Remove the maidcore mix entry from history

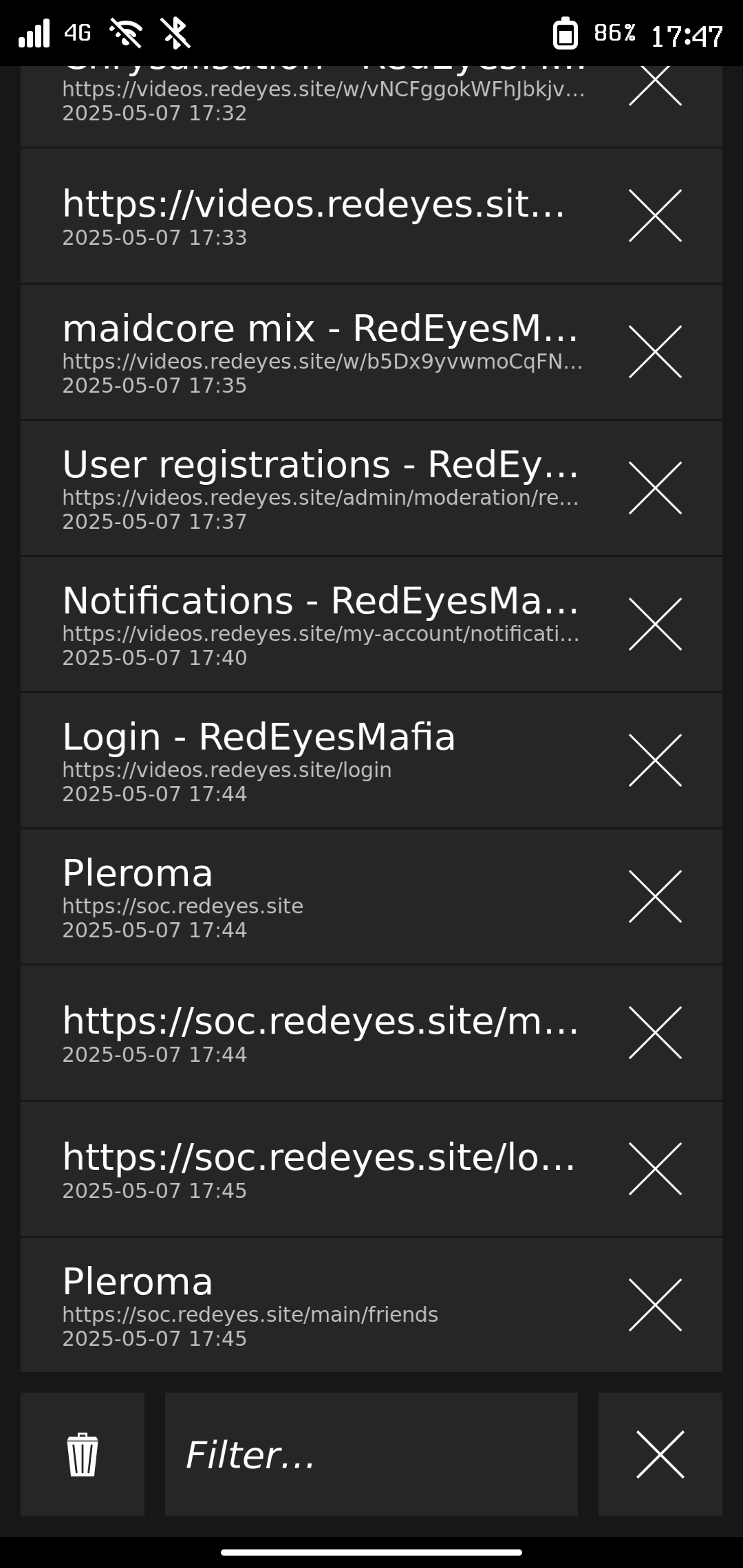pos(655,351)
